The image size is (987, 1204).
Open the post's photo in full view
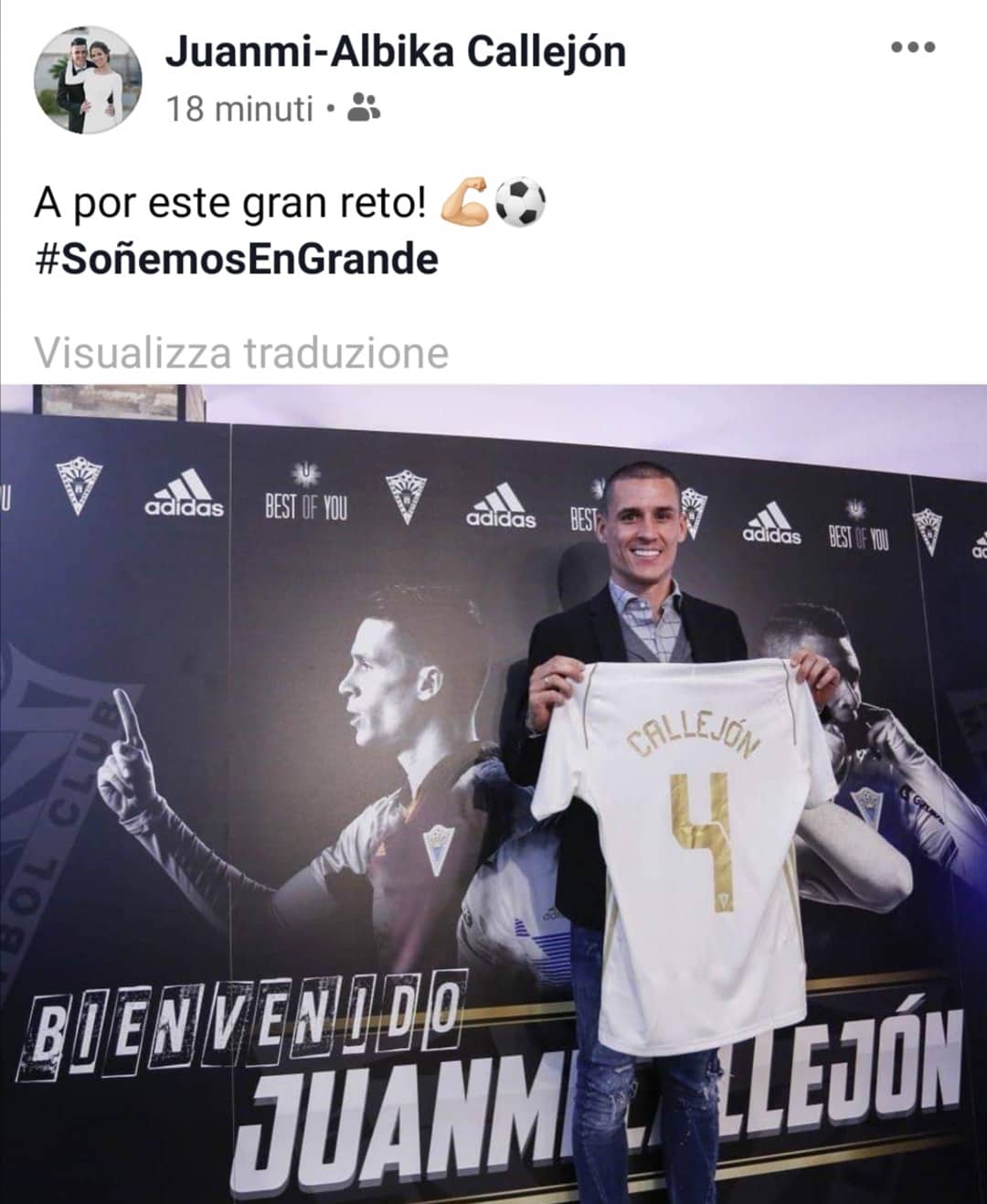pos(493,794)
